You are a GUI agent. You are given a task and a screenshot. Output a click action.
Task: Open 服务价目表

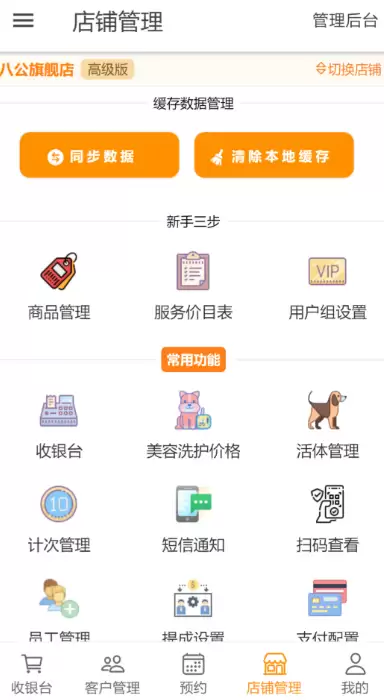(193, 287)
